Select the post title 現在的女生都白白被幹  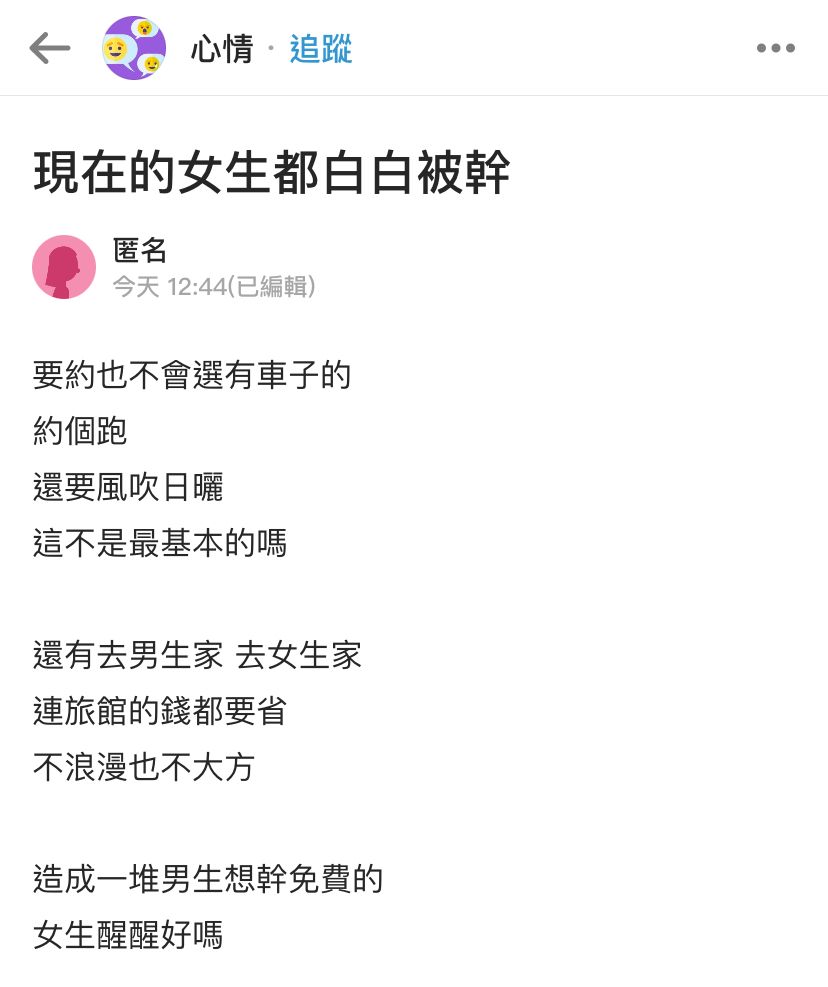(271, 171)
